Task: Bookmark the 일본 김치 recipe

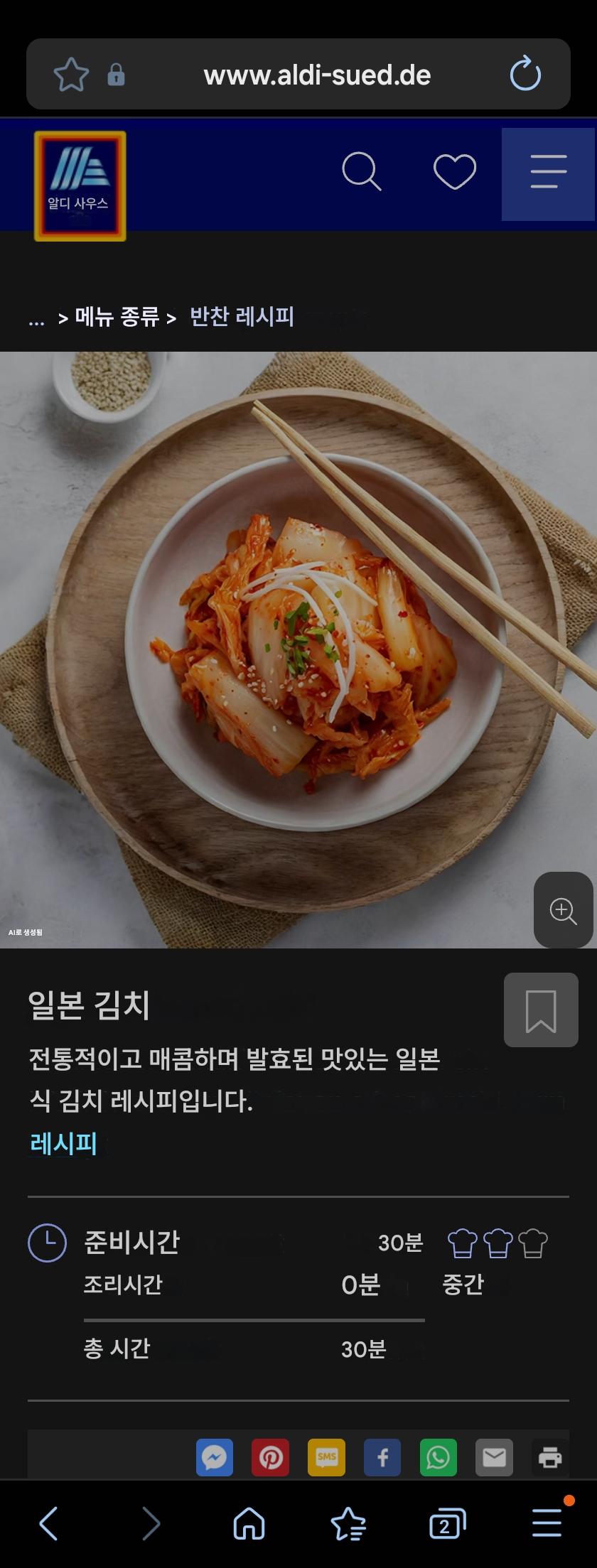Action: (541, 1010)
